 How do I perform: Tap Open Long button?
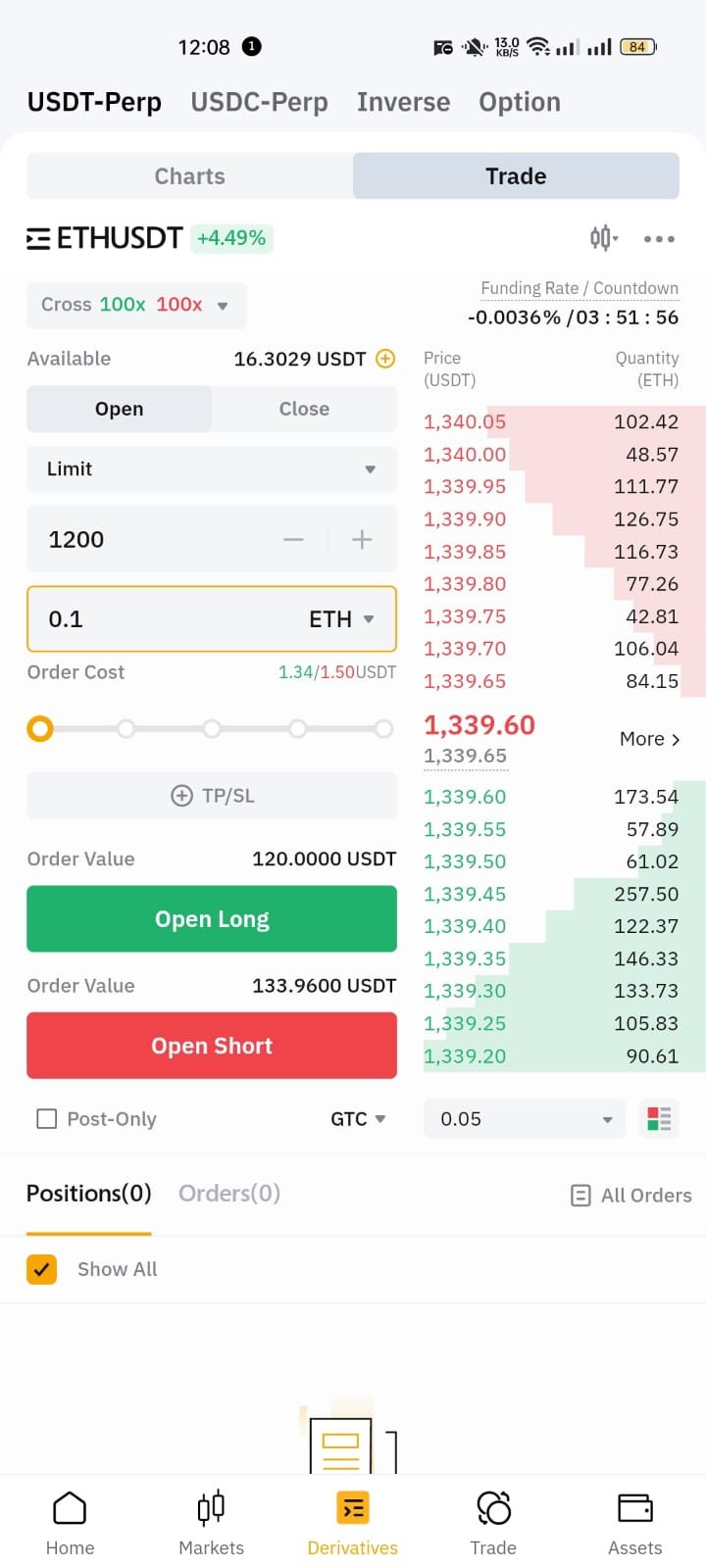[212, 919]
